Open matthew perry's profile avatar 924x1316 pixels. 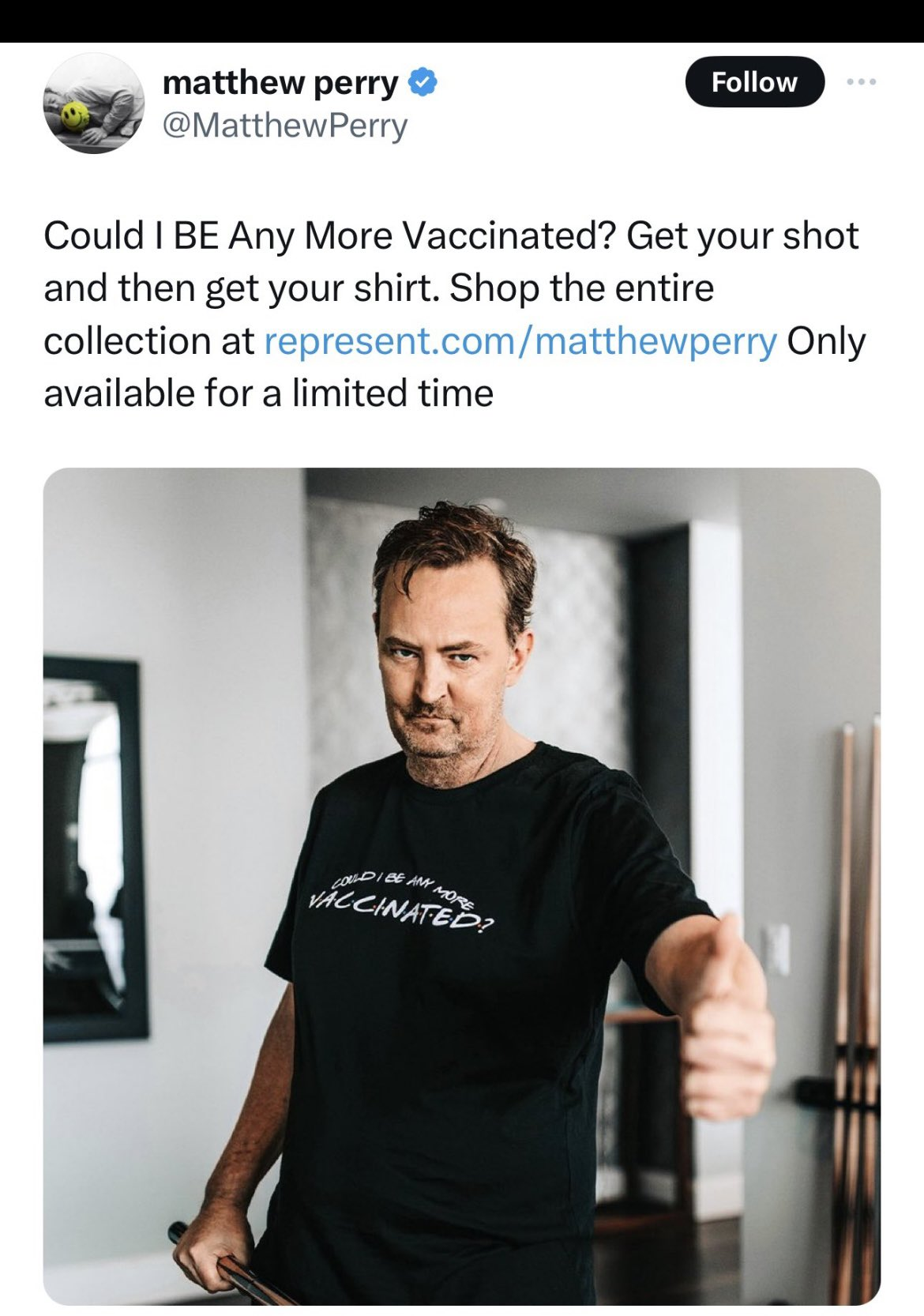[x=93, y=103]
